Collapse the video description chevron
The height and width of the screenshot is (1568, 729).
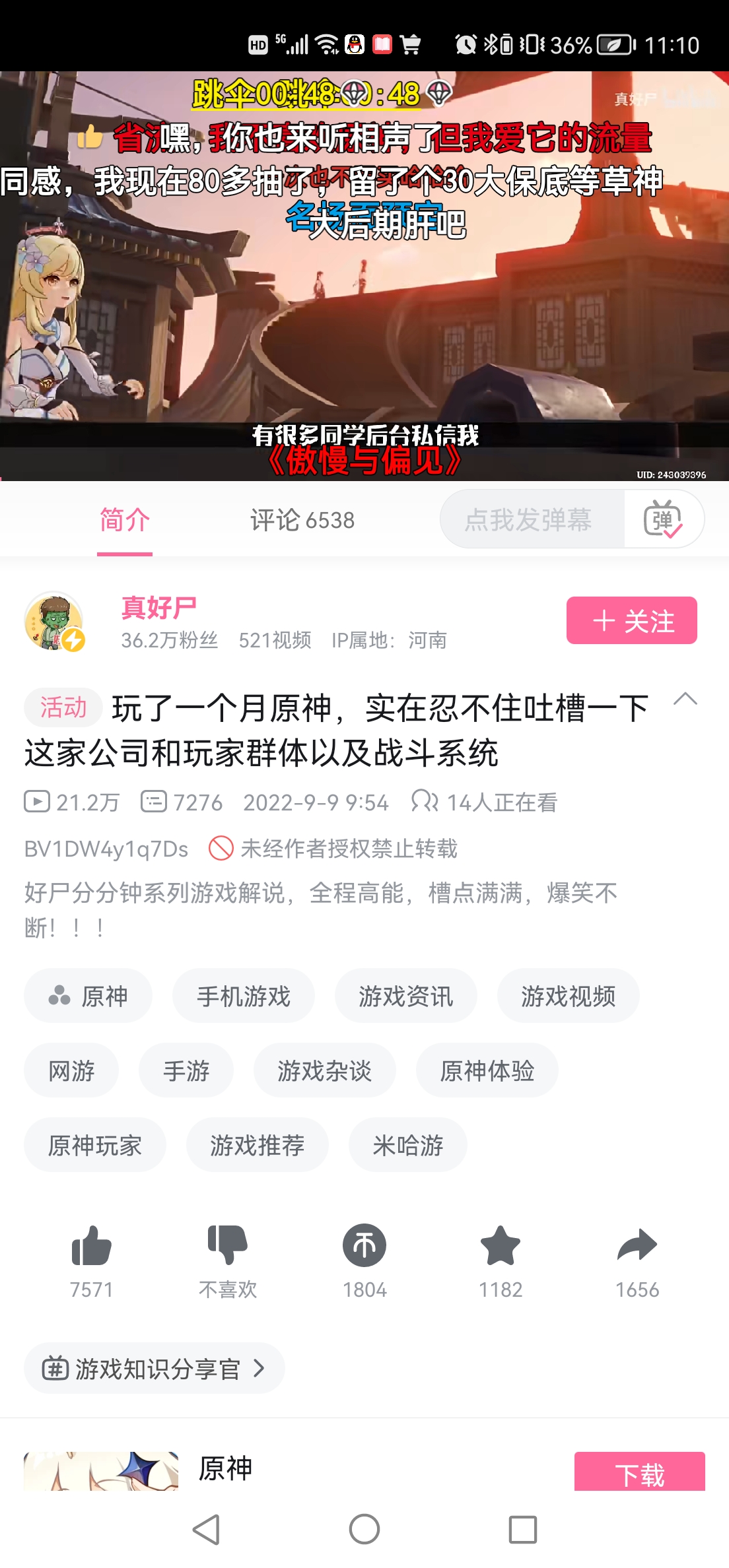pyautogui.click(x=685, y=700)
